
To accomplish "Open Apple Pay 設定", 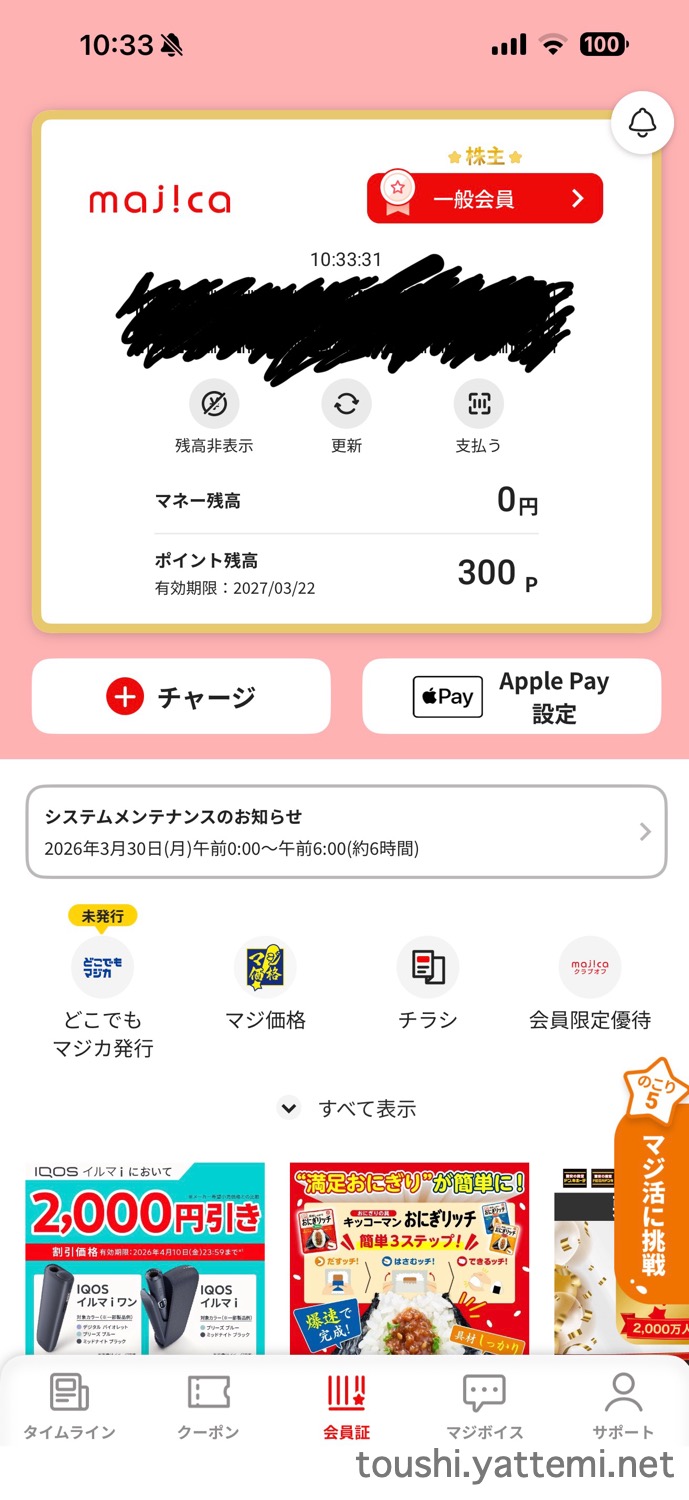I will 511,697.
